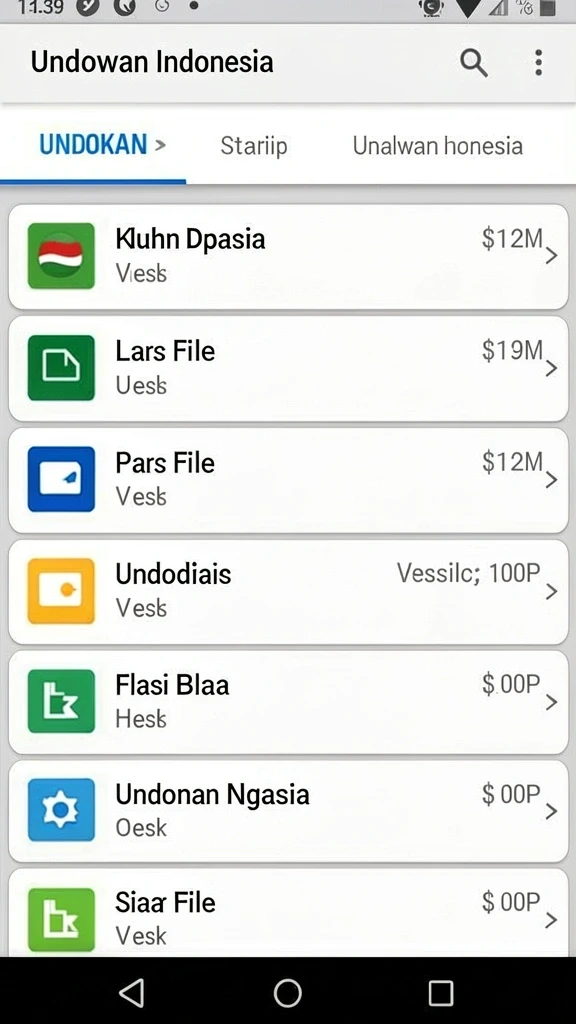Open the Siaa File entry
The width and height of the screenshot is (576, 1024).
click(x=288, y=913)
